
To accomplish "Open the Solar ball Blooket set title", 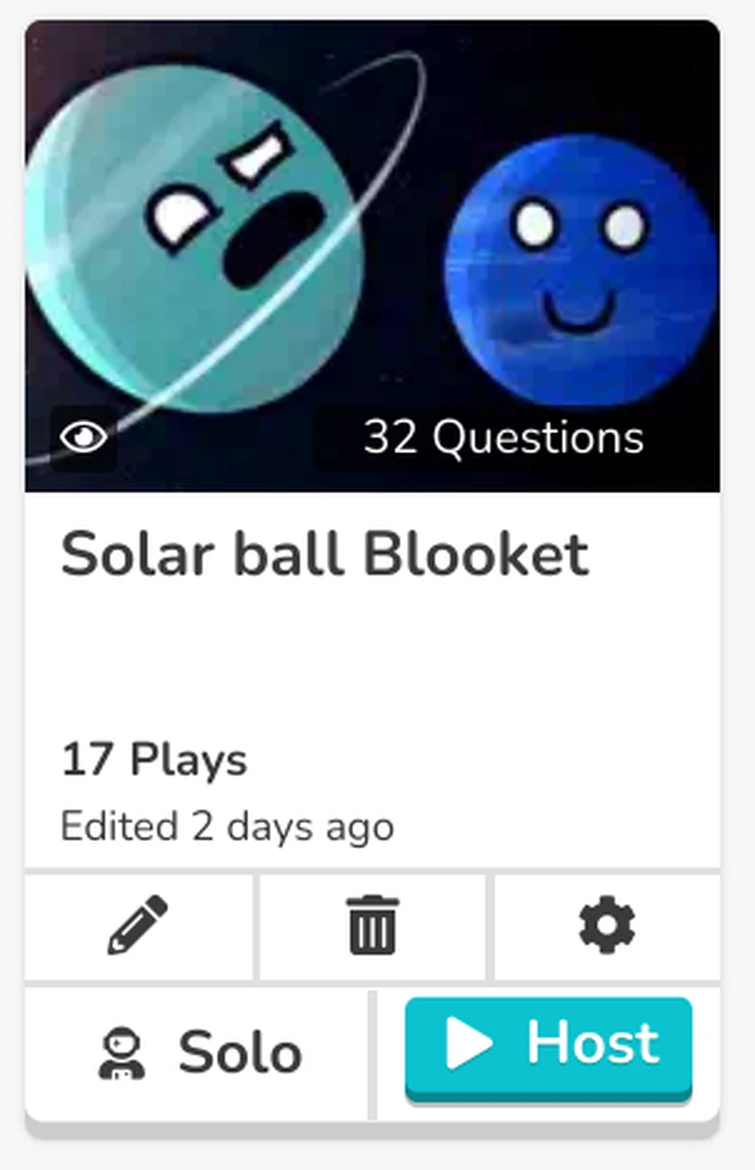I will point(327,553).
